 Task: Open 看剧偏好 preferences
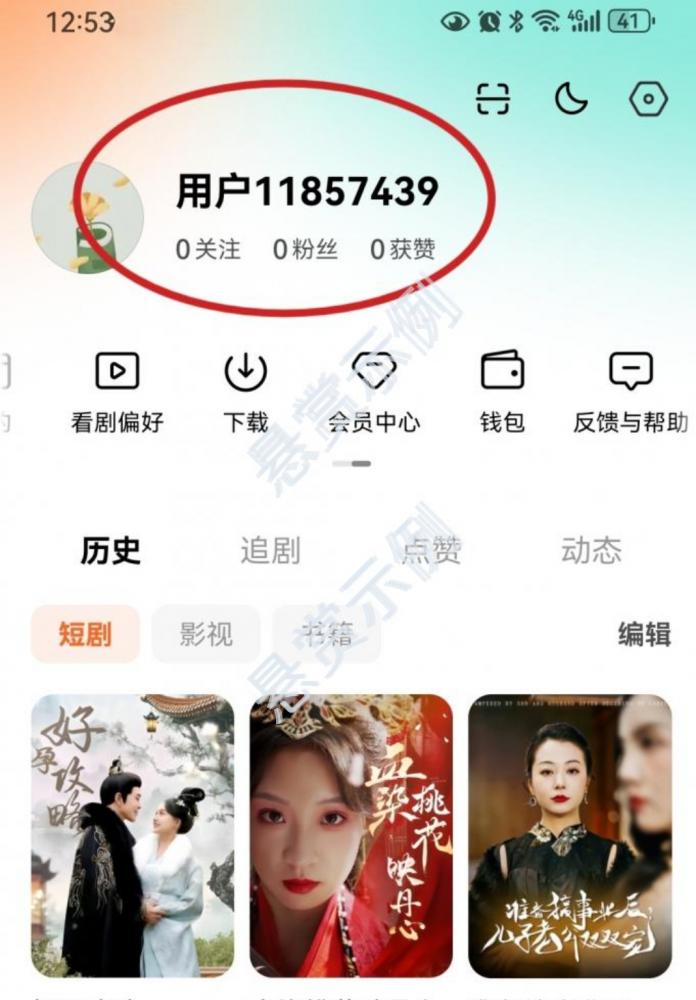pyautogui.click(x=118, y=390)
